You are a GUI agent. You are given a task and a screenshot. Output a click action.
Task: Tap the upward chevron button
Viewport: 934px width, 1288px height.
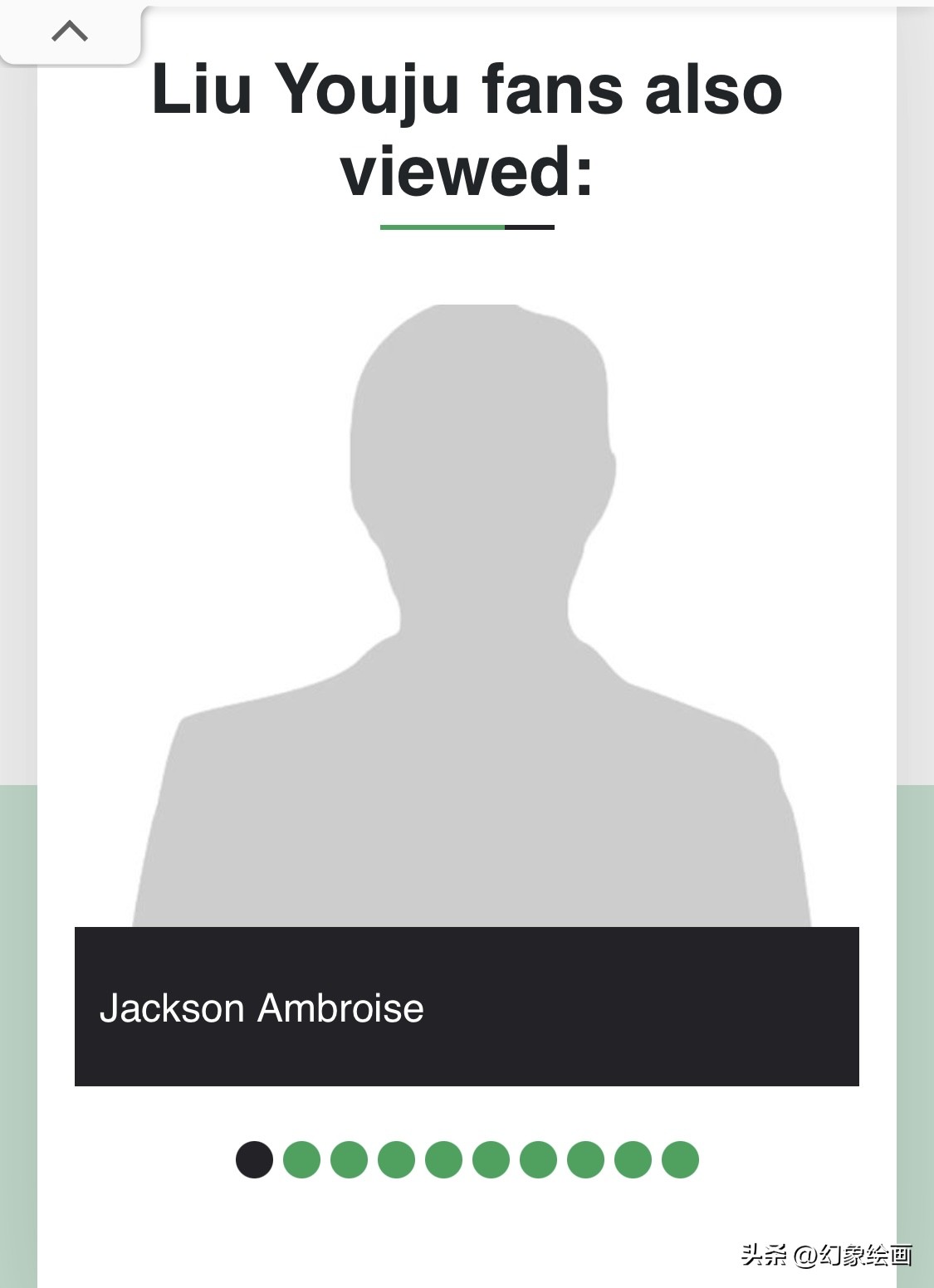click(x=70, y=32)
